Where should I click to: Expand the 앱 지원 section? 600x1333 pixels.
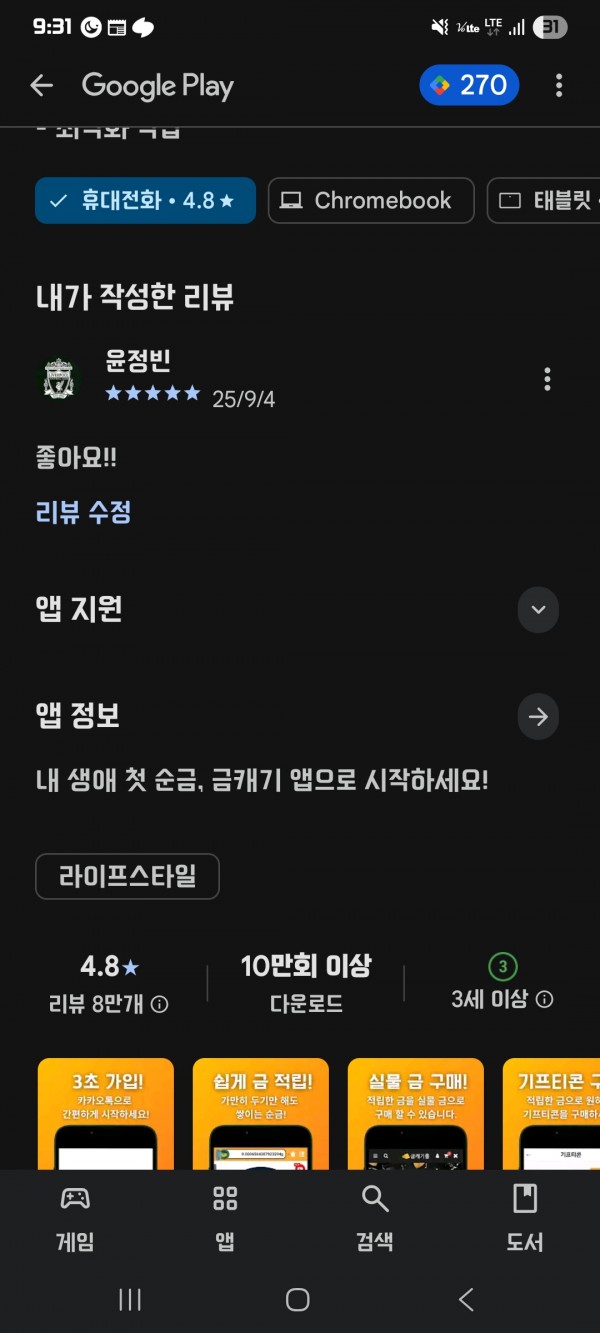click(x=538, y=610)
